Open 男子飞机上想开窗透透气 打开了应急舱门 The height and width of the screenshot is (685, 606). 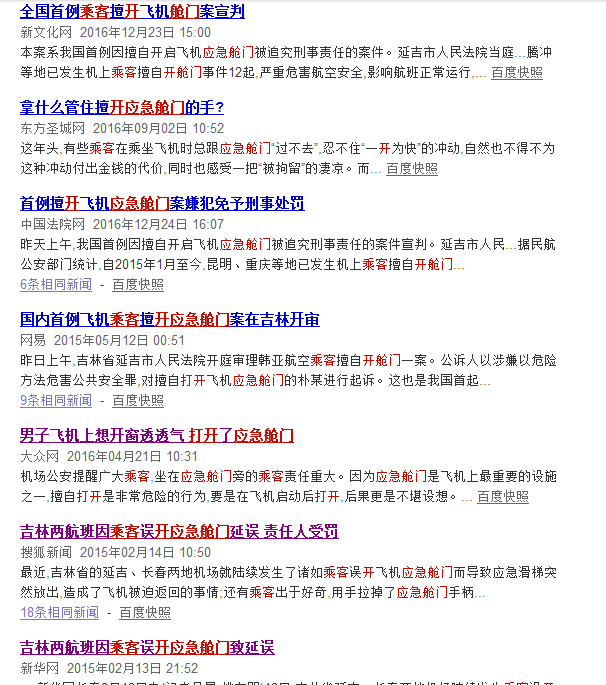[157, 435]
